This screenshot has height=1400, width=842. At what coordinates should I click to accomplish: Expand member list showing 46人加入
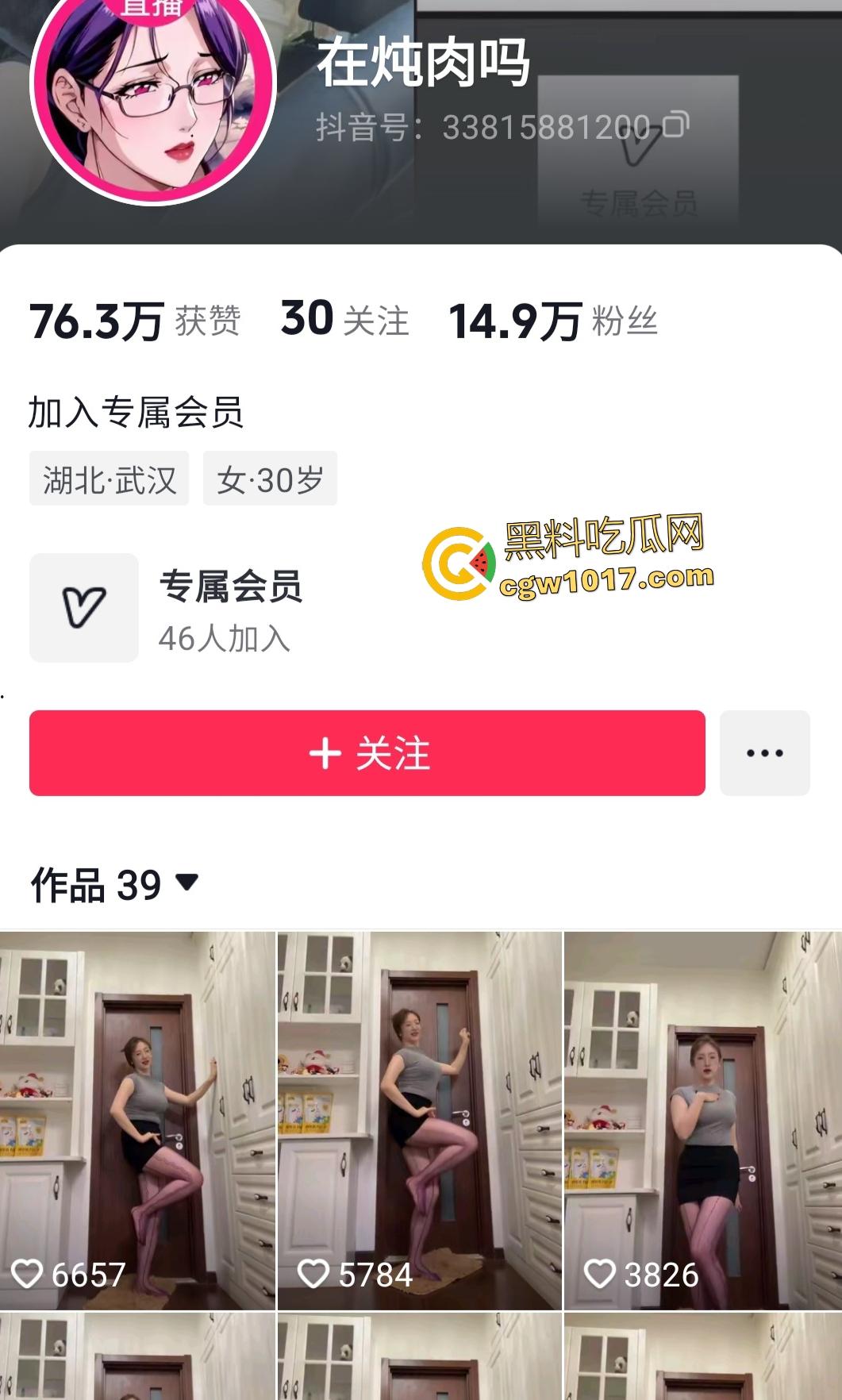pyautogui.click(x=225, y=638)
